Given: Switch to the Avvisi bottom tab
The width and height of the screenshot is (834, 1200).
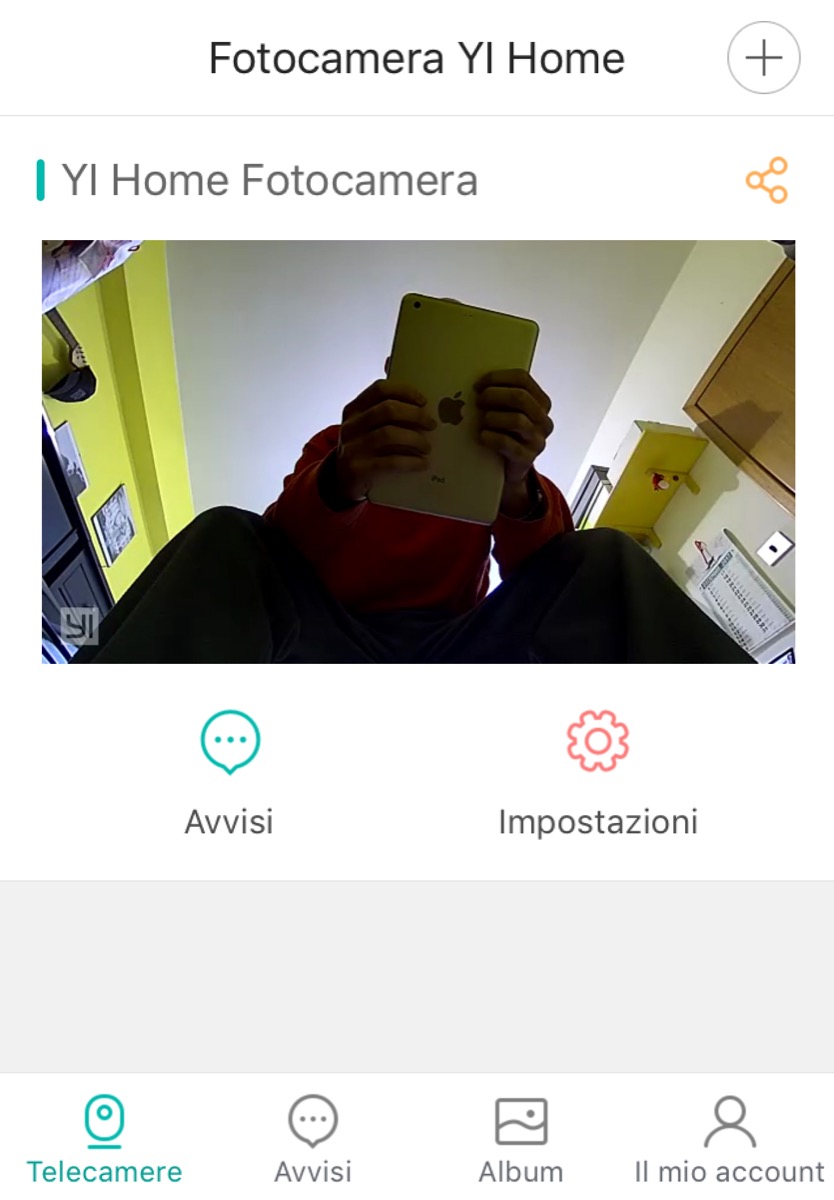Looking at the screenshot, I should tap(313, 1137).
